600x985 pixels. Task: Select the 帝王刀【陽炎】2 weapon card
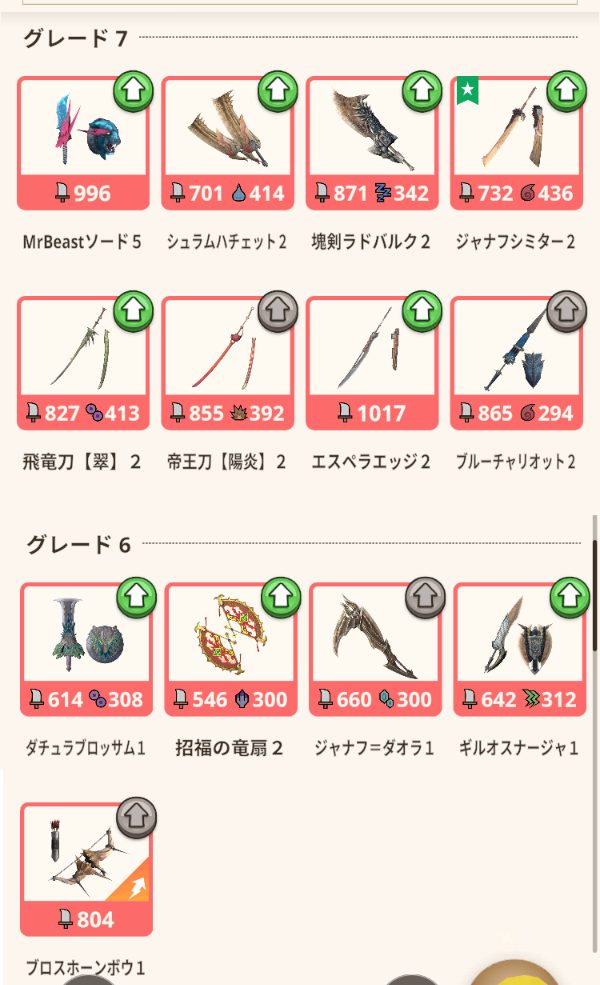click(227, 362)
